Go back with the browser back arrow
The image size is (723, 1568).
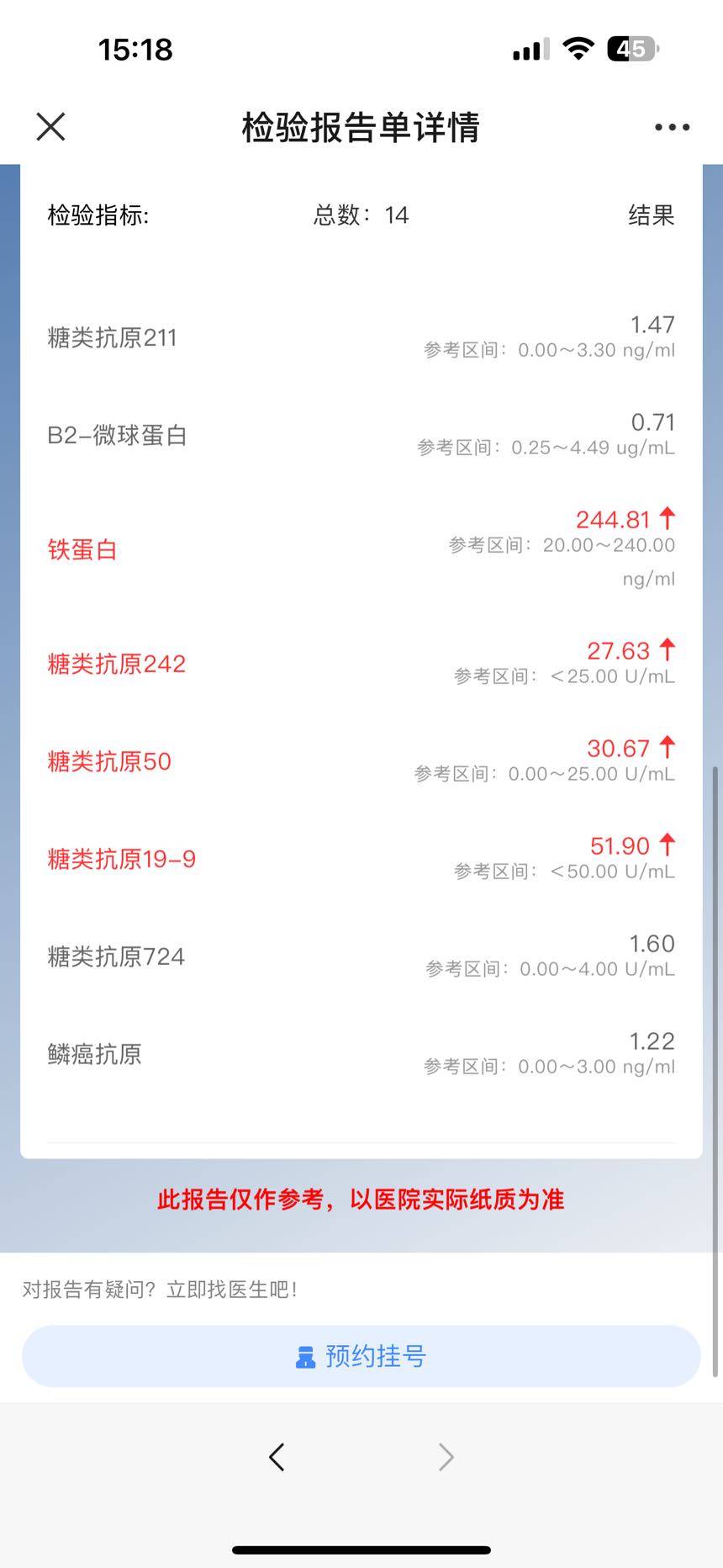tap(277, 1457)
